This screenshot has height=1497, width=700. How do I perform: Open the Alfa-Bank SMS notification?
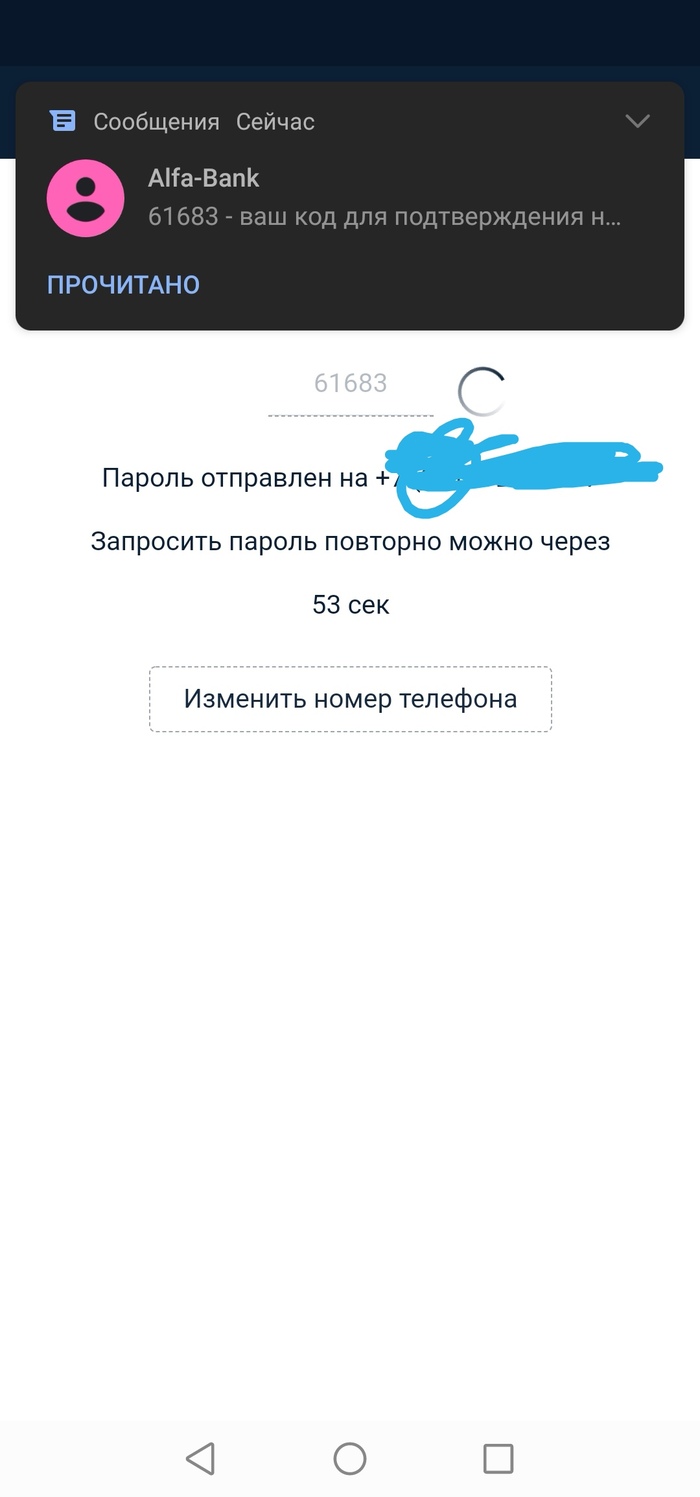(x=384, y=198)
